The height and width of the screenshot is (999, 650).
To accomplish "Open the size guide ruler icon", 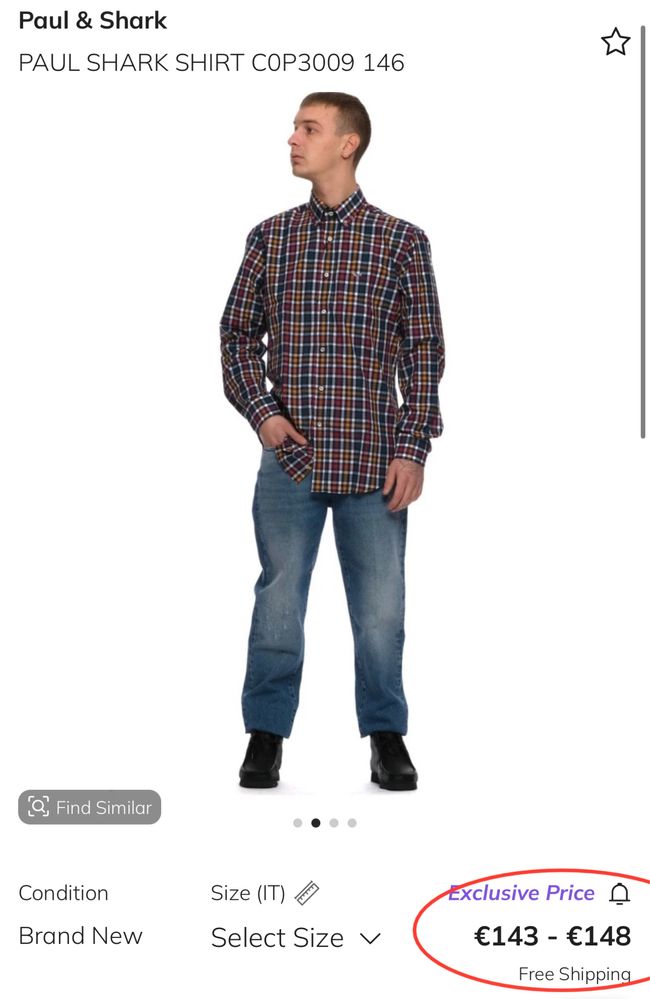I will 307,893.
